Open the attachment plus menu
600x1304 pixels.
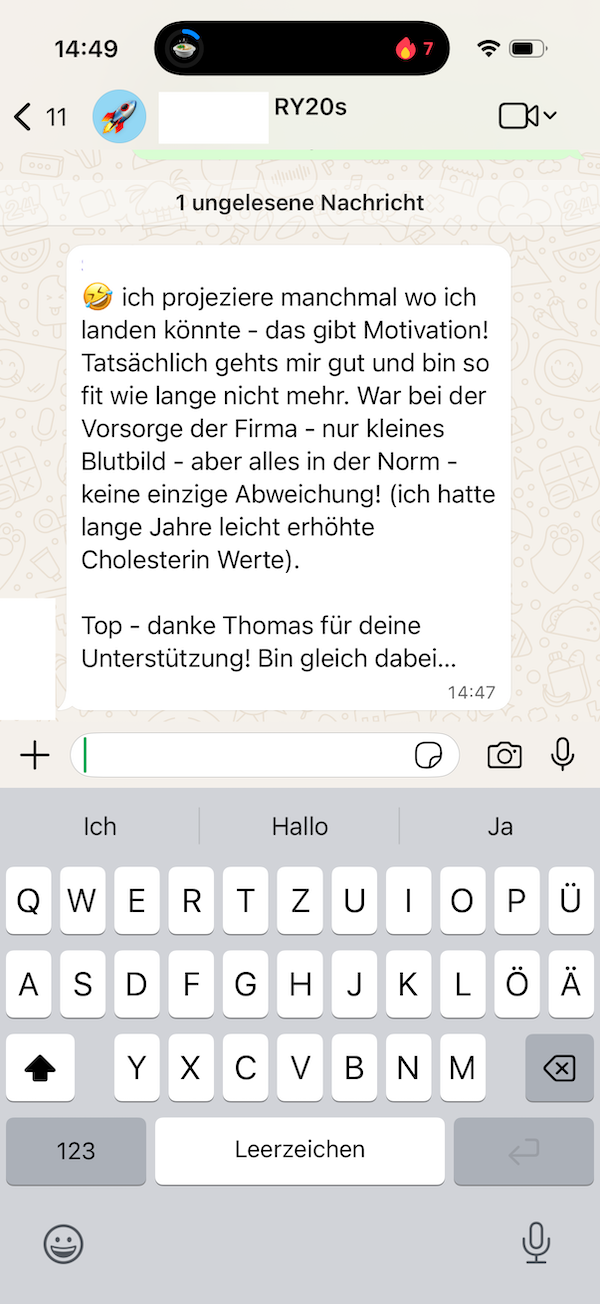click(x=35, y=755)
